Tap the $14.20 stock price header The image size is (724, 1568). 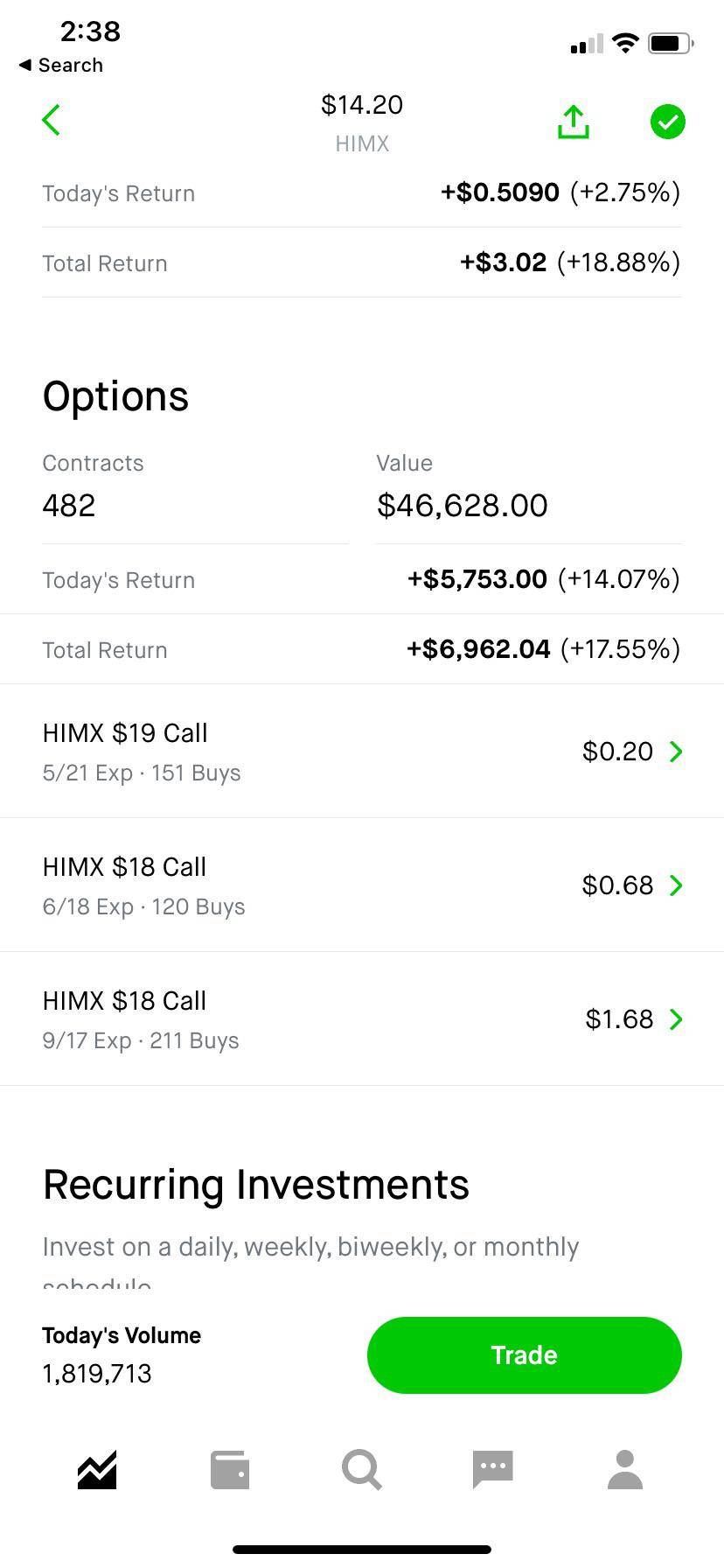pyautogui.click(x=362, y=104)
